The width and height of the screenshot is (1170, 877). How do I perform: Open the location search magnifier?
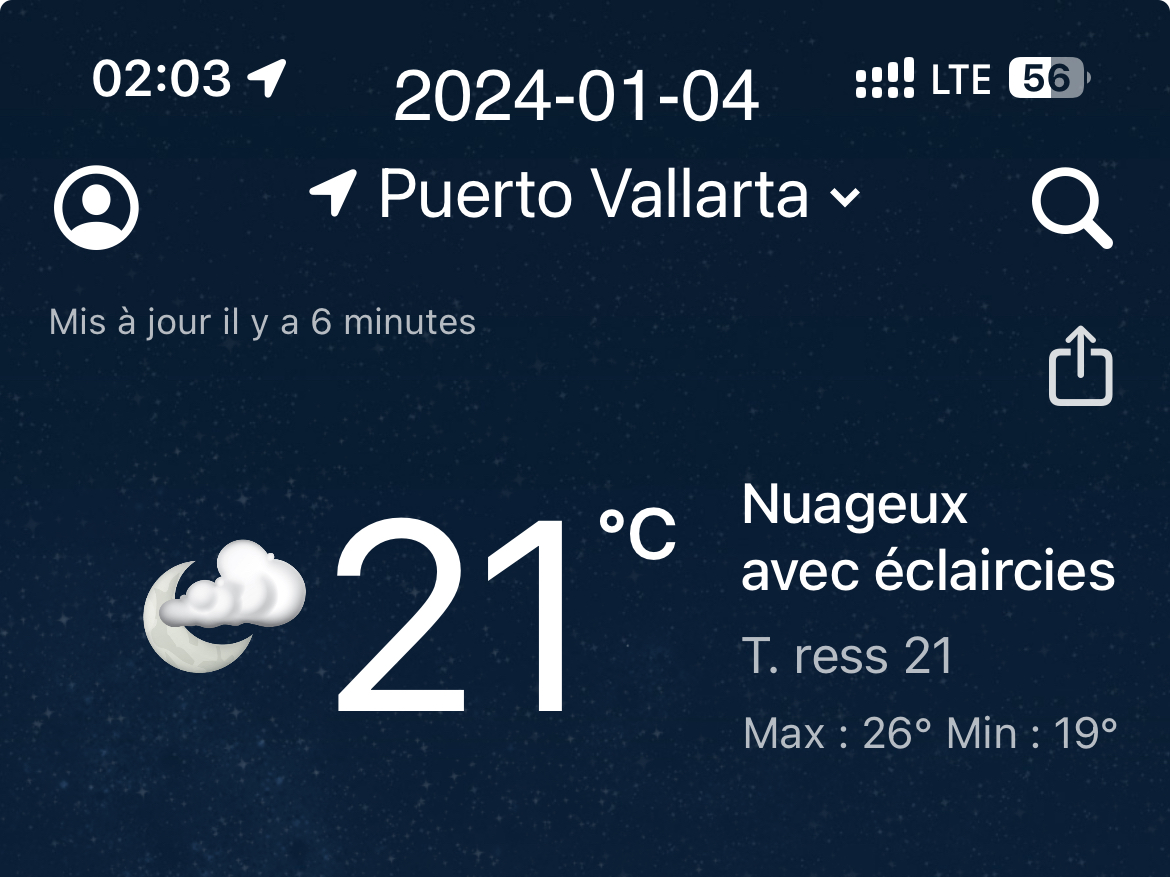[x=1070, y=210]
